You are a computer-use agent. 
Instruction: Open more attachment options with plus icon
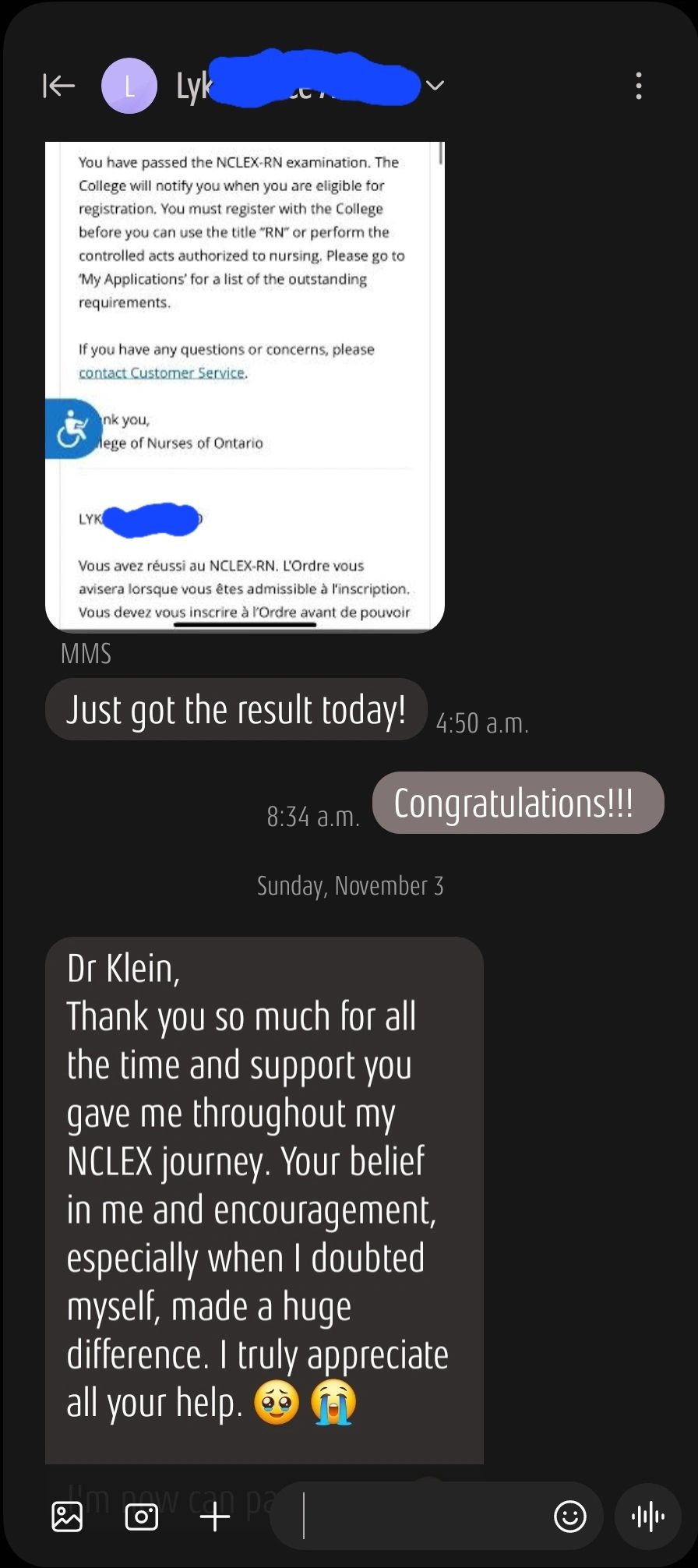(215, 1517)
